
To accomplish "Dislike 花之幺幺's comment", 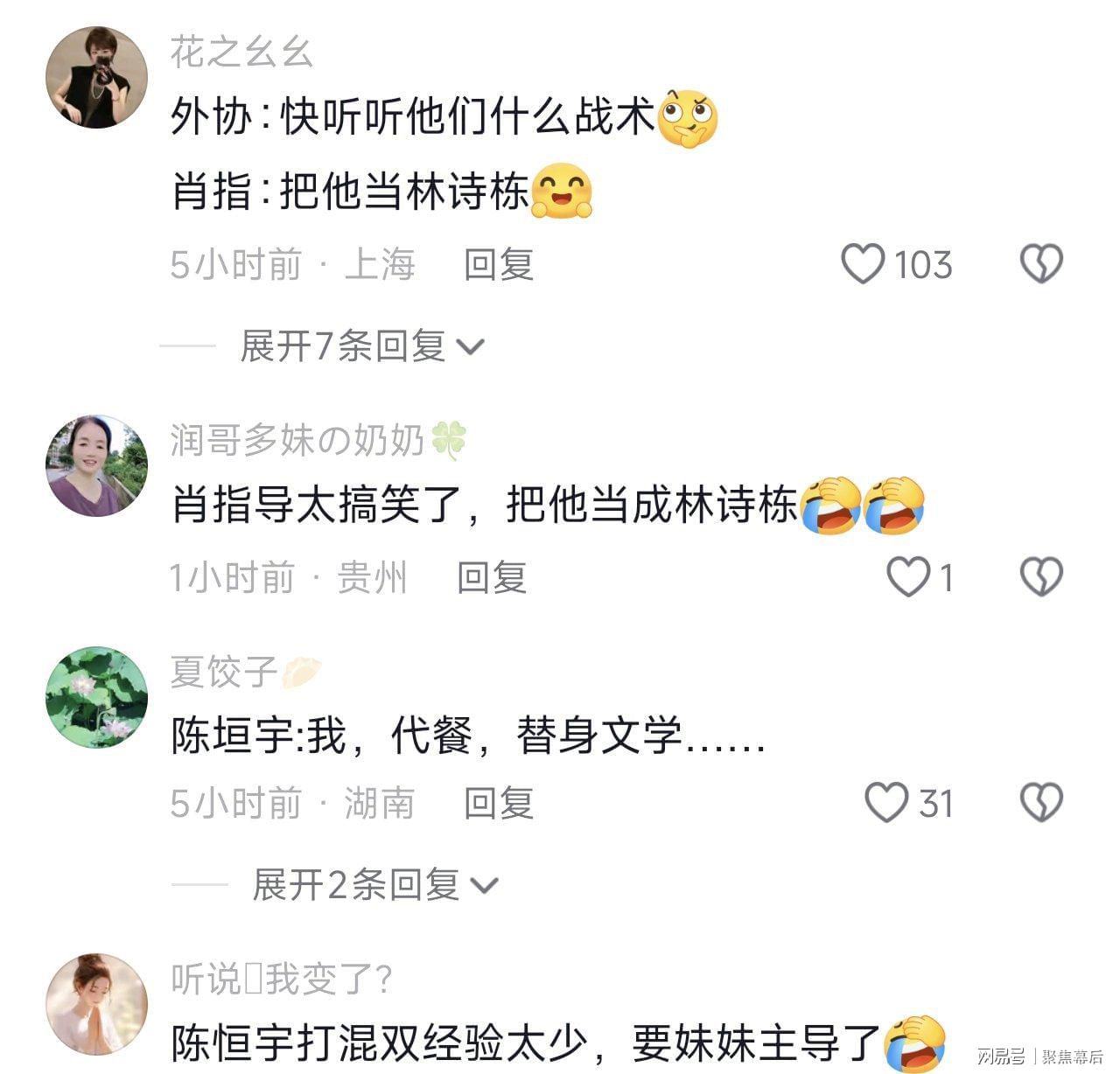I will pyautogui.click(x=1041, y=264).
